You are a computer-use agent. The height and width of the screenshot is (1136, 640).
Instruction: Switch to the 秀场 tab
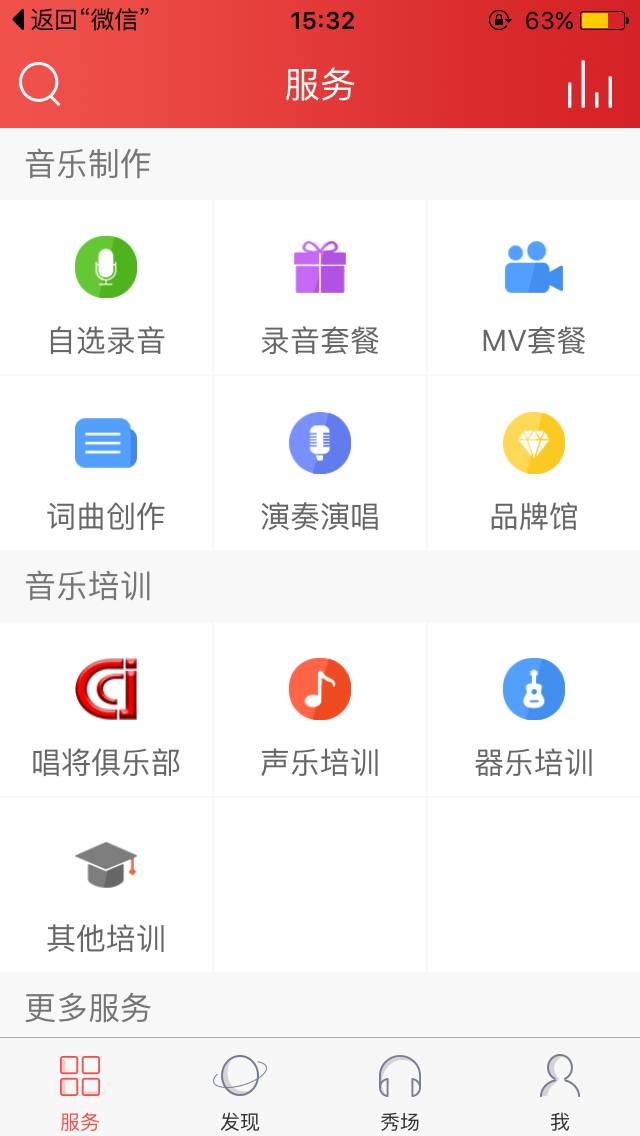click(400, 1090)
